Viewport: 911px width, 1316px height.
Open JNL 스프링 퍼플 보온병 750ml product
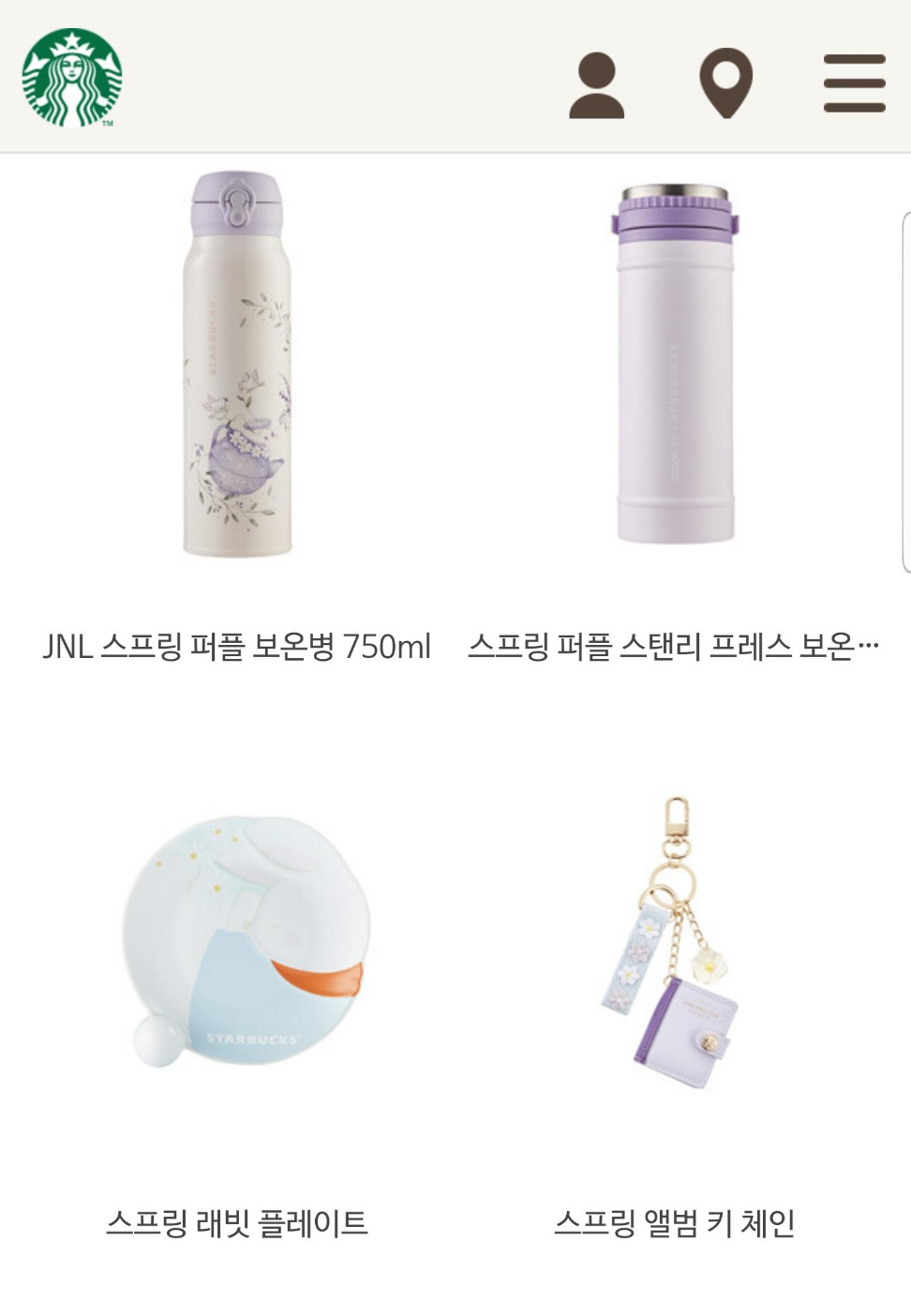[x=236, y=646]
